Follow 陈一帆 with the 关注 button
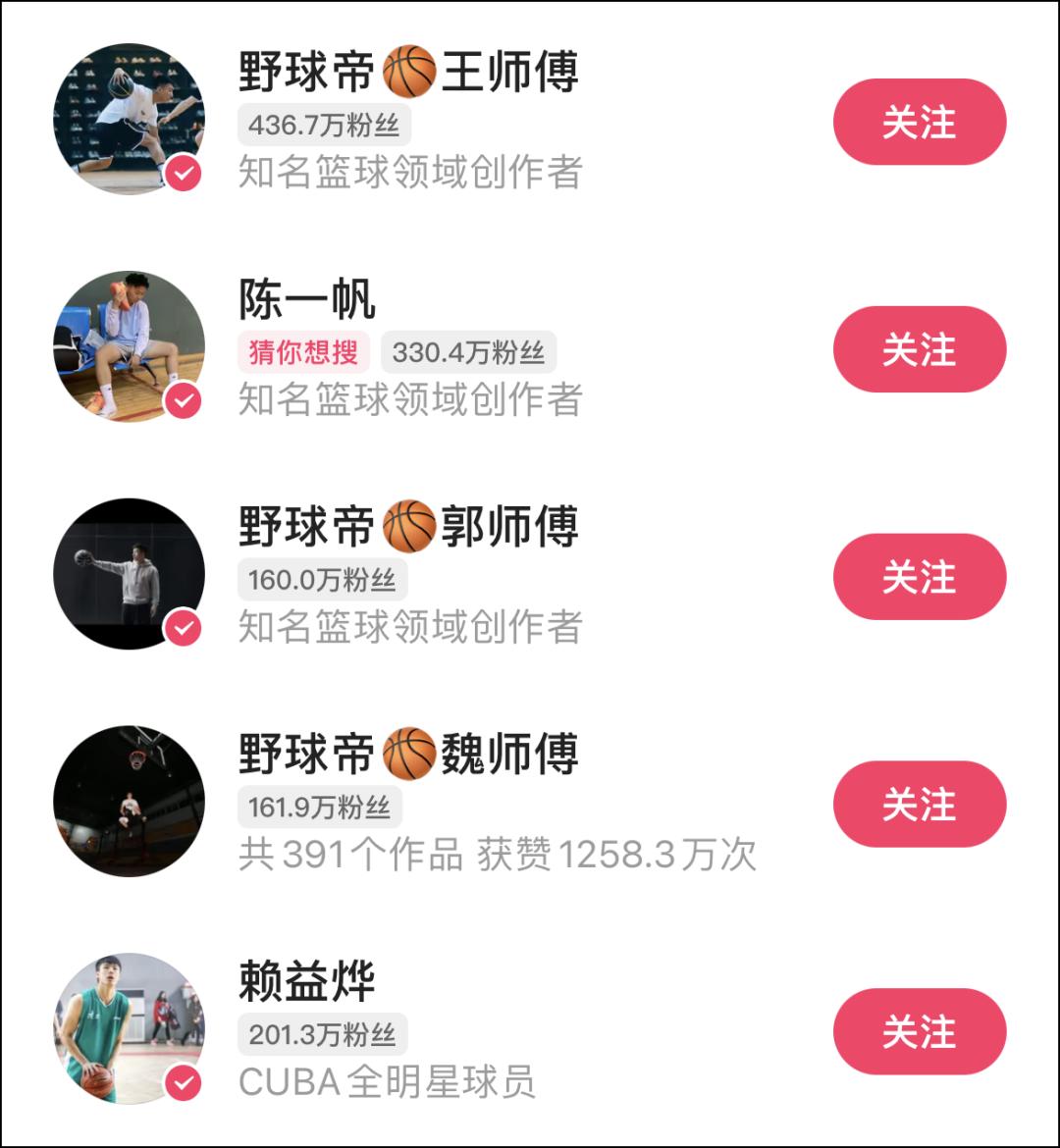 [x=919, y=349]
